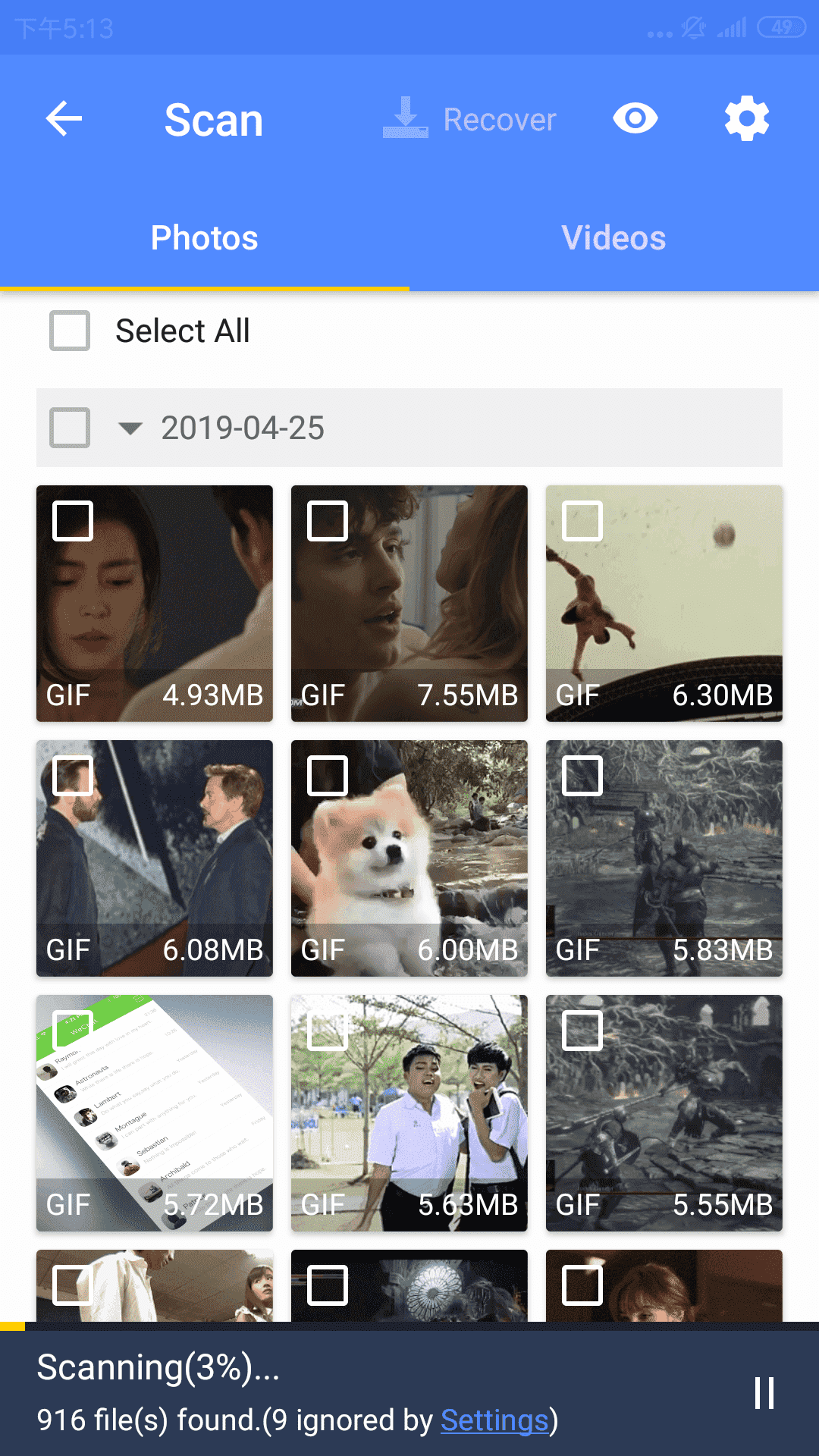Click the Scanning(3%) status text

(158, 1367)
